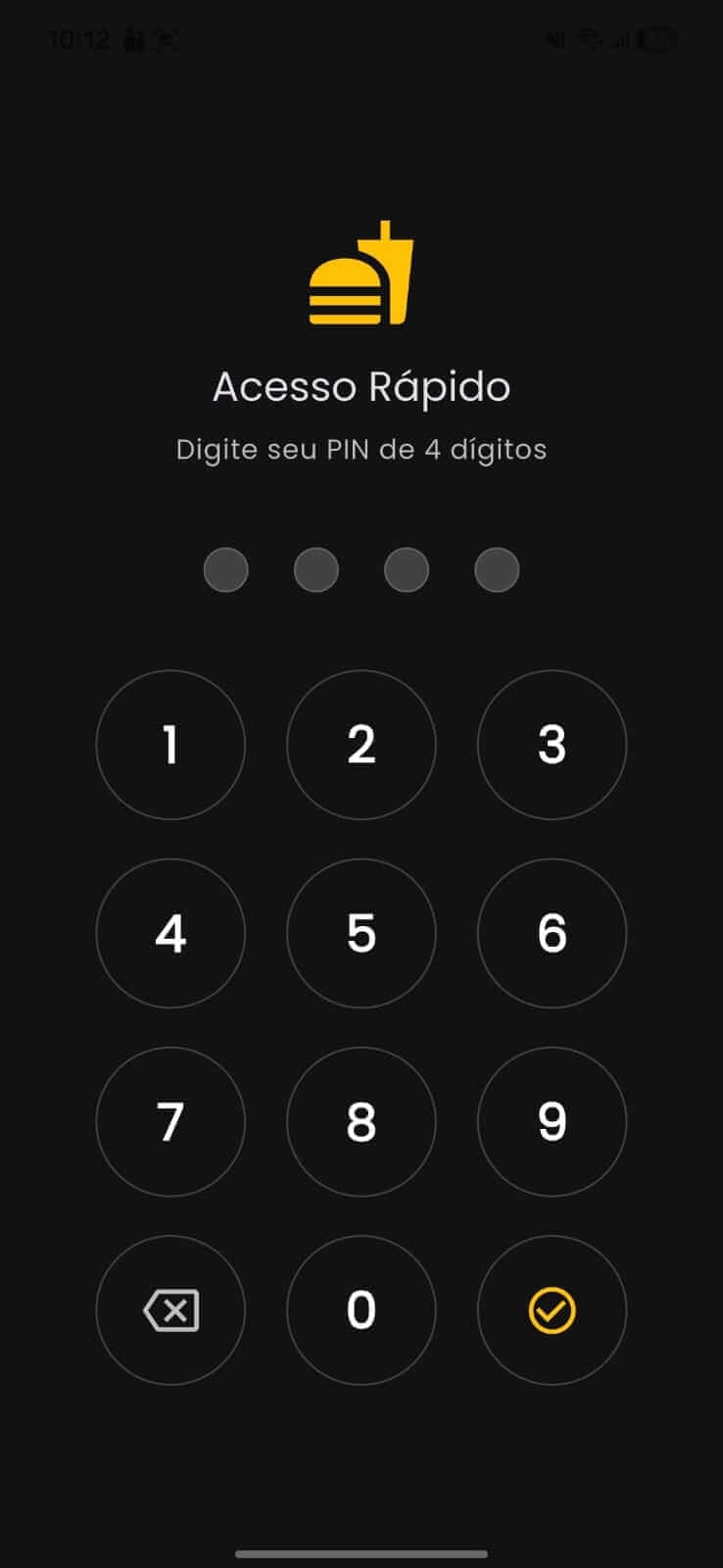Tap digit 1 on the PIN keypad
723x1568 pixels.
pos(170,745)
